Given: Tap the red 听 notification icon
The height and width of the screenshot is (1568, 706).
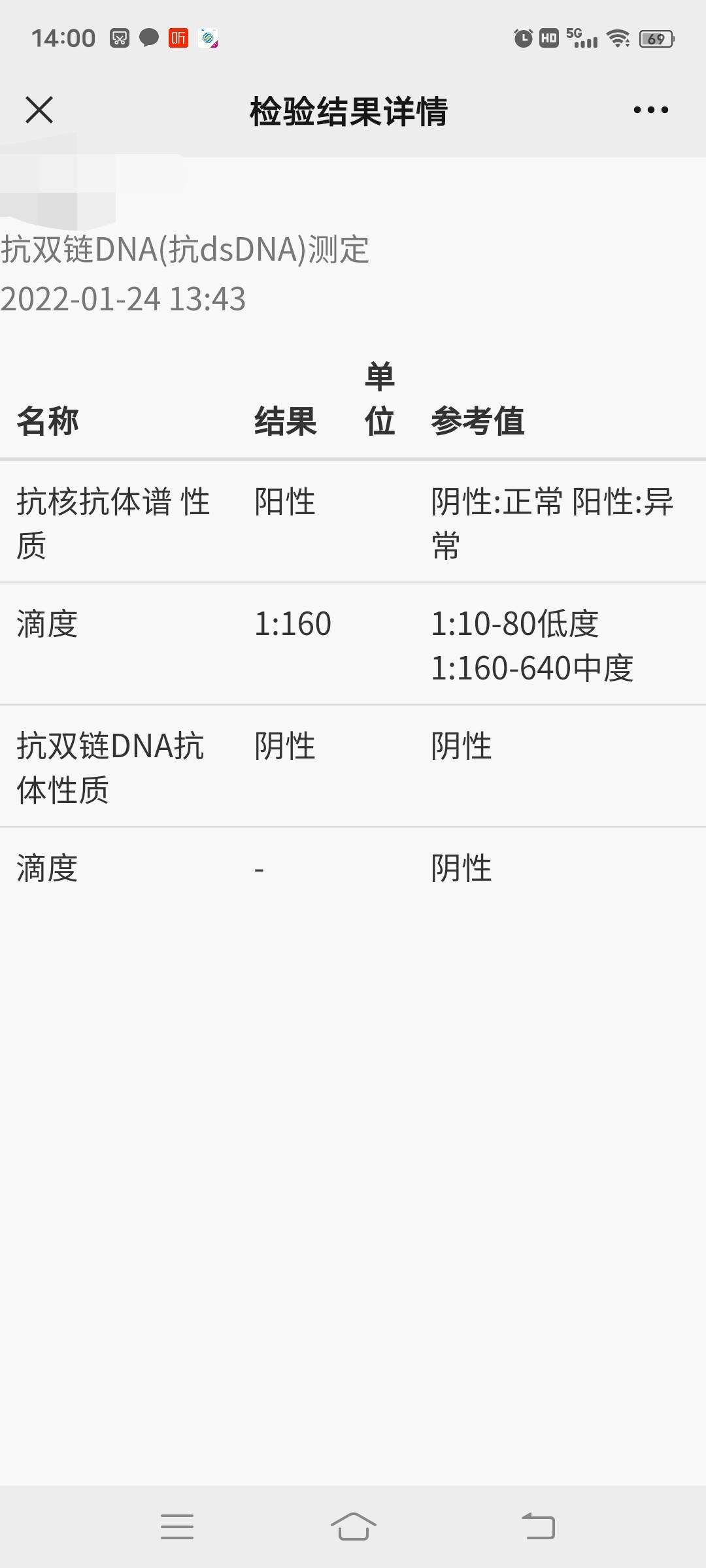Looking at the screenshot, I should point(178,38).
